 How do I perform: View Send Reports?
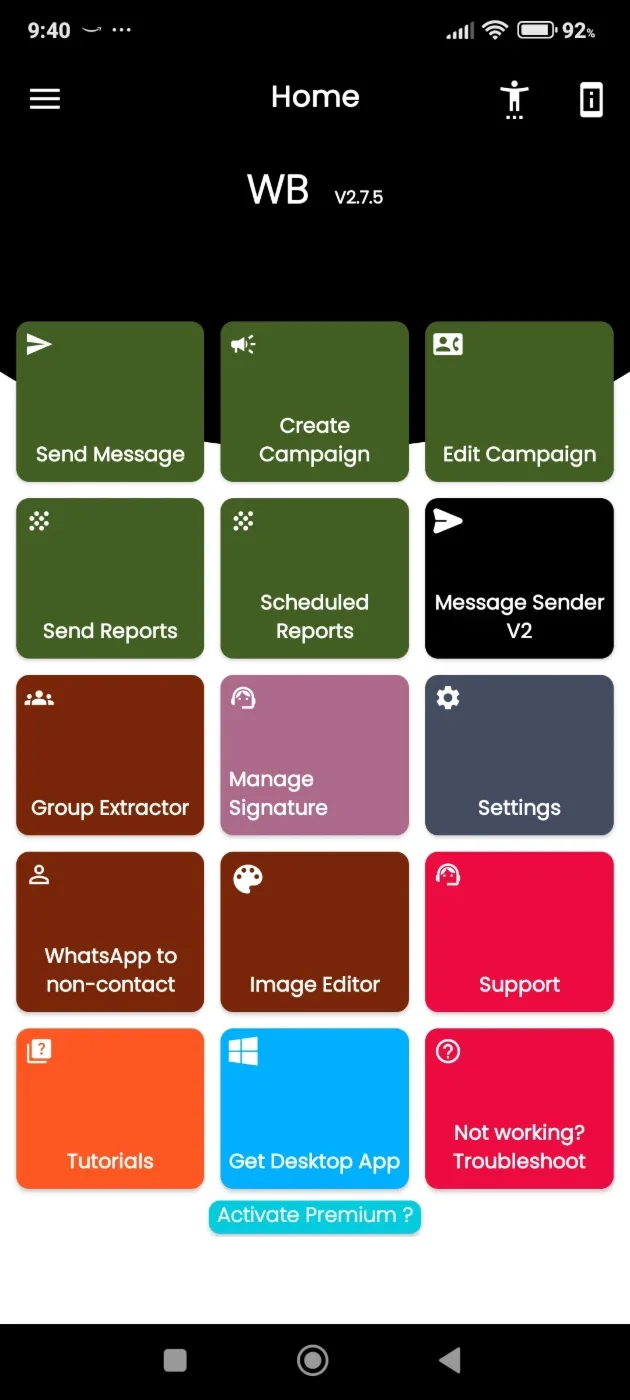pos(110,578)
